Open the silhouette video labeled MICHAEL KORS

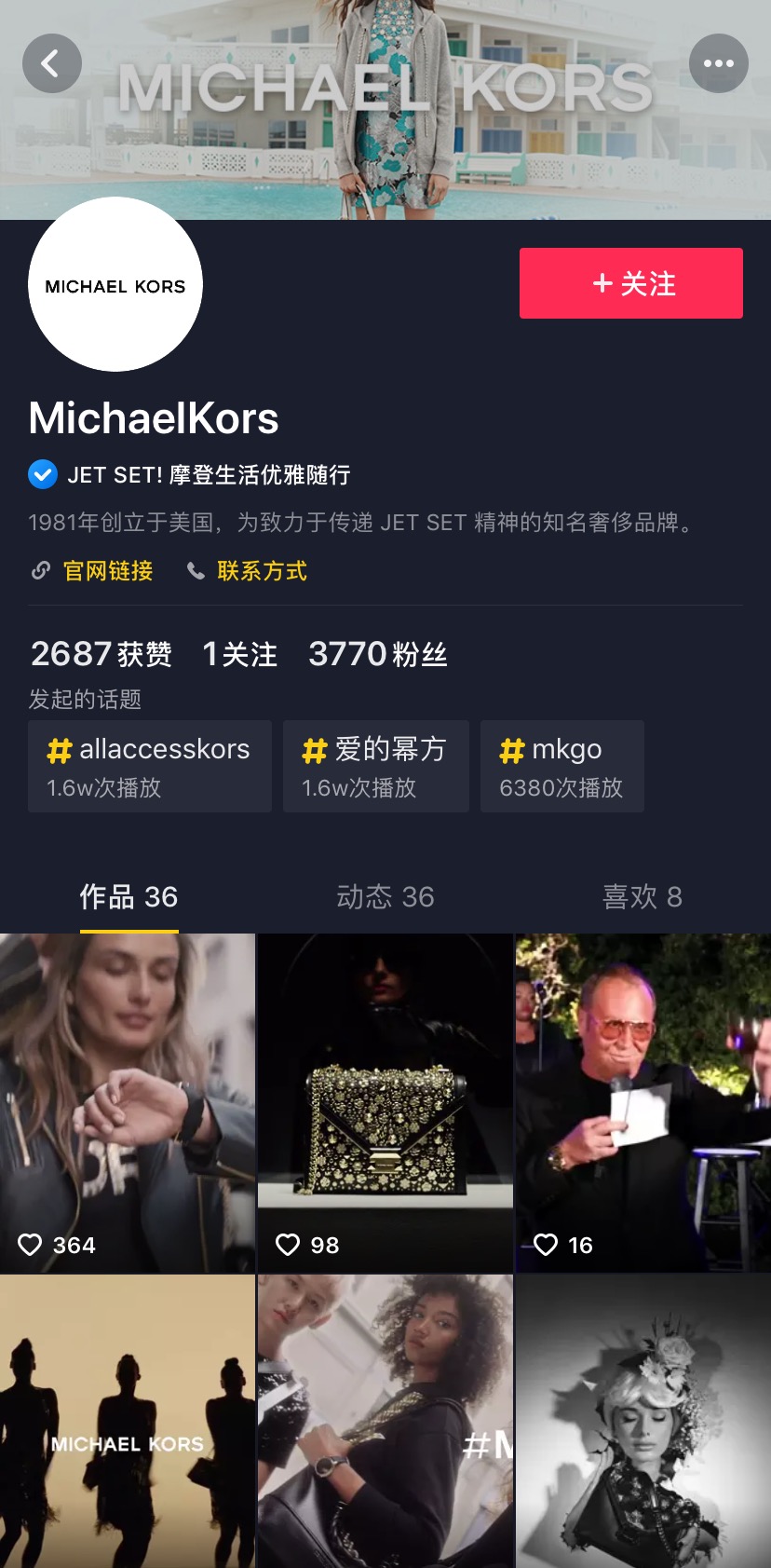pos(128,1421)
